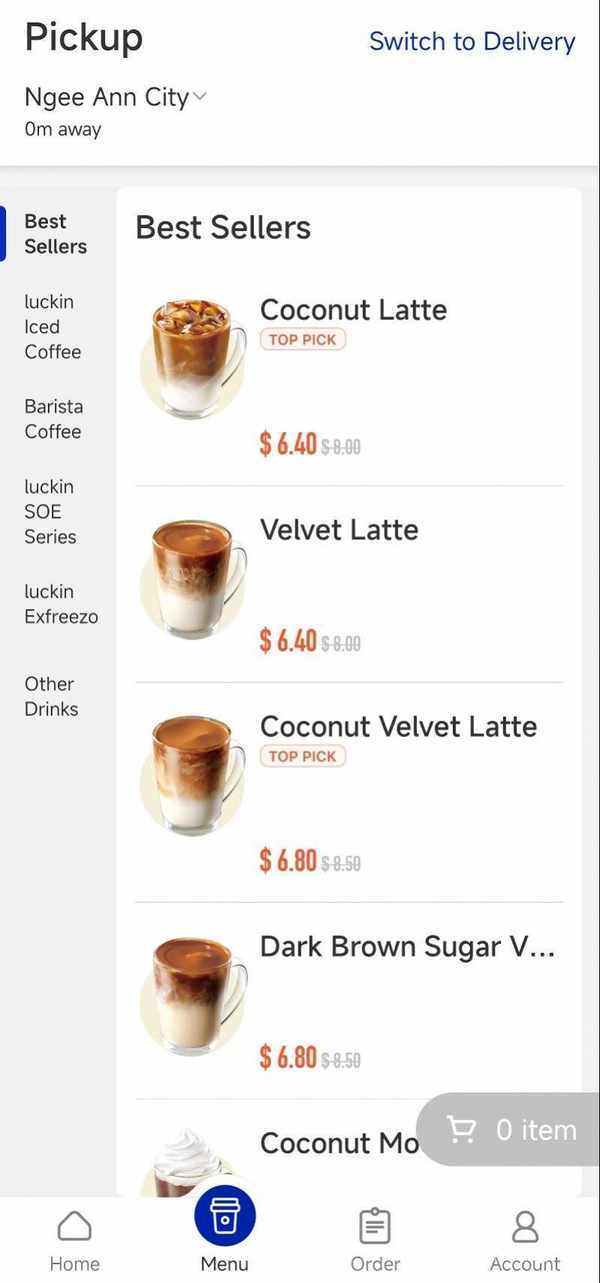Show the Barista Coffee category
The width and height of the screenshot is (600, 1283).
[x=53, y=419]
